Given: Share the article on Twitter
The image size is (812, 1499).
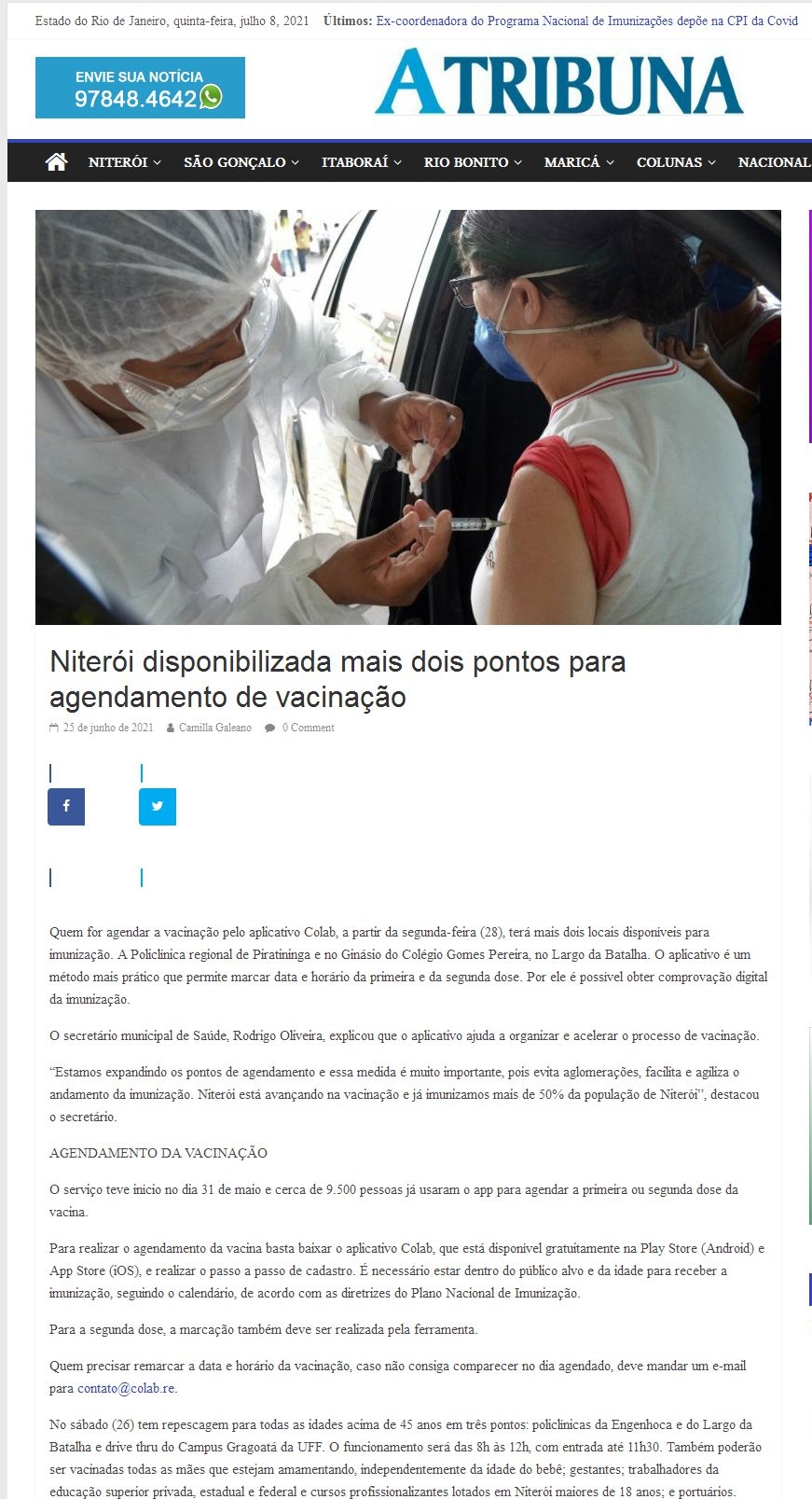Looking at the screenshot, I should (158, 807).
